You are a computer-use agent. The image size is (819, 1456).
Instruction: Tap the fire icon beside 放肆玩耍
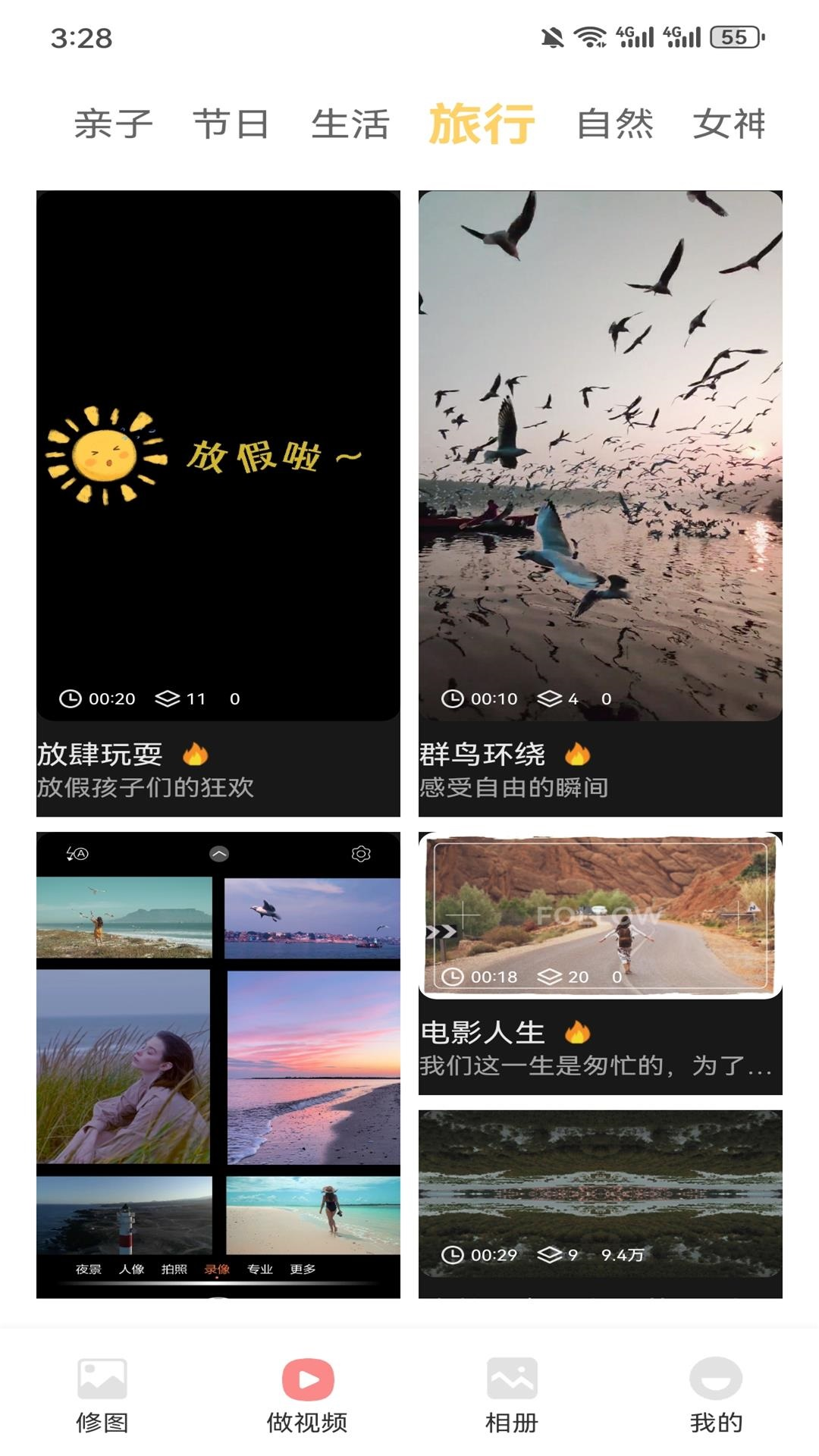pyautogui.click(x=196, y=754)
